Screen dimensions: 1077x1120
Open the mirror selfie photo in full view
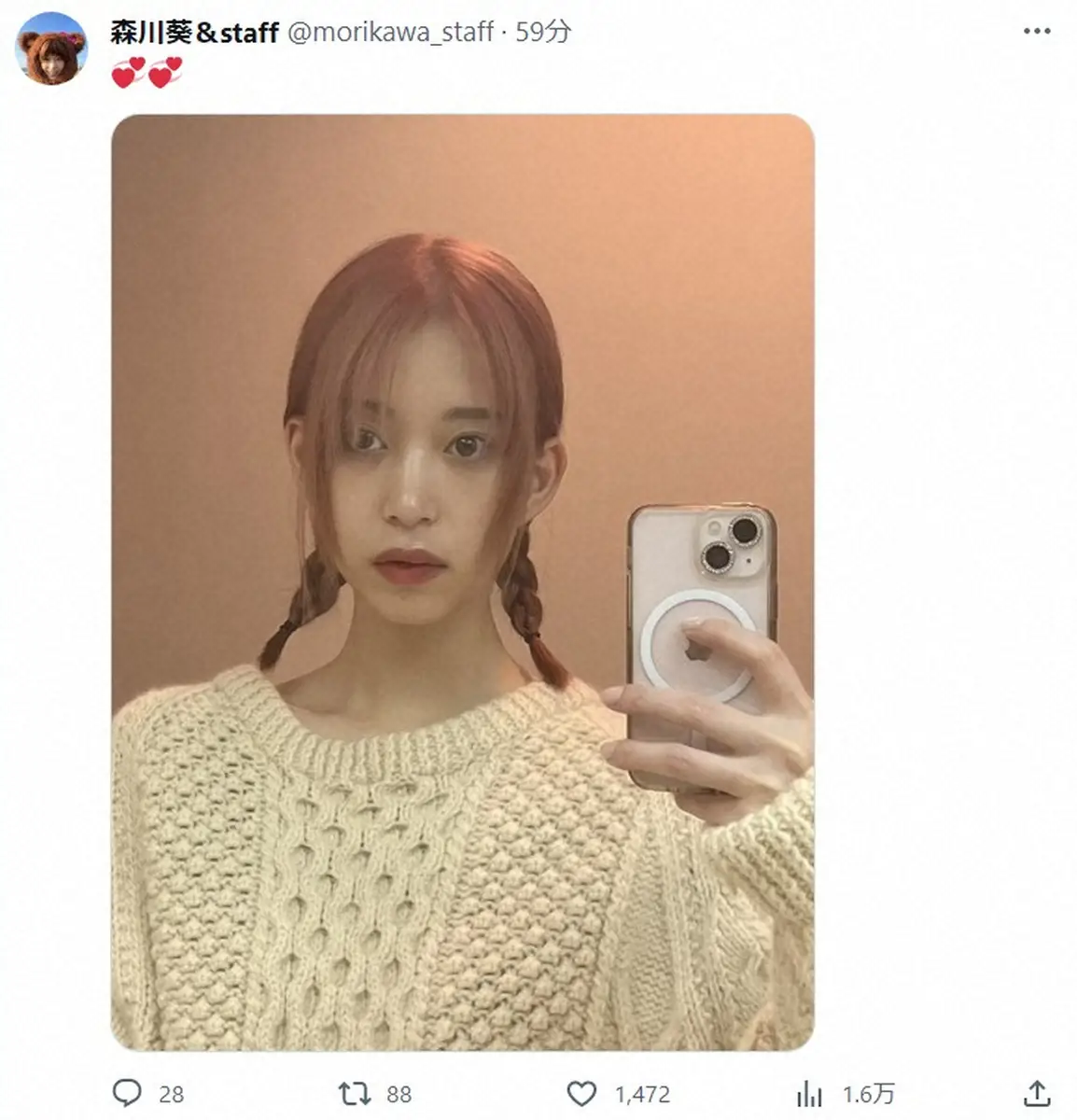pyautogui.click(x=462, y=581)
